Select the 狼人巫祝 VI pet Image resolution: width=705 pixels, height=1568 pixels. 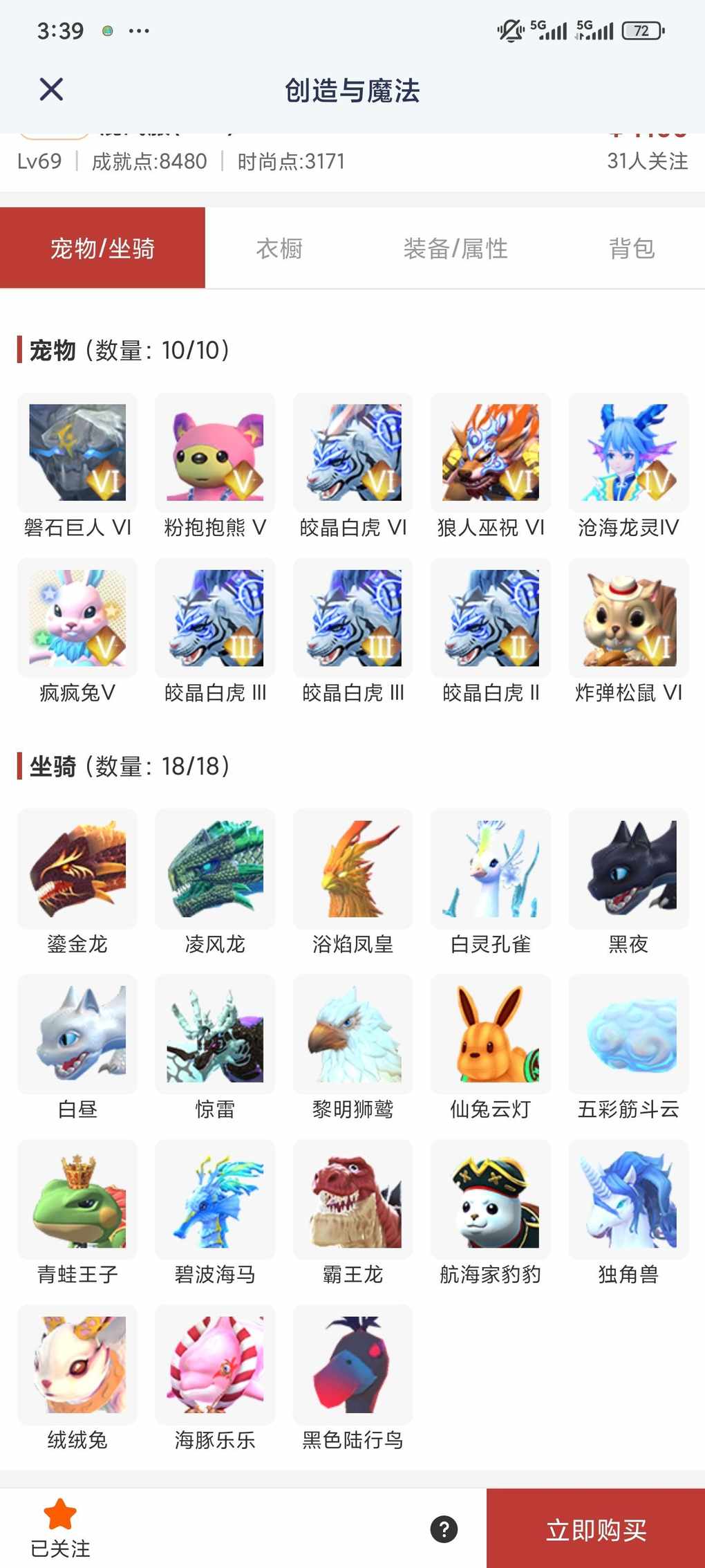[x=491, y=453]
